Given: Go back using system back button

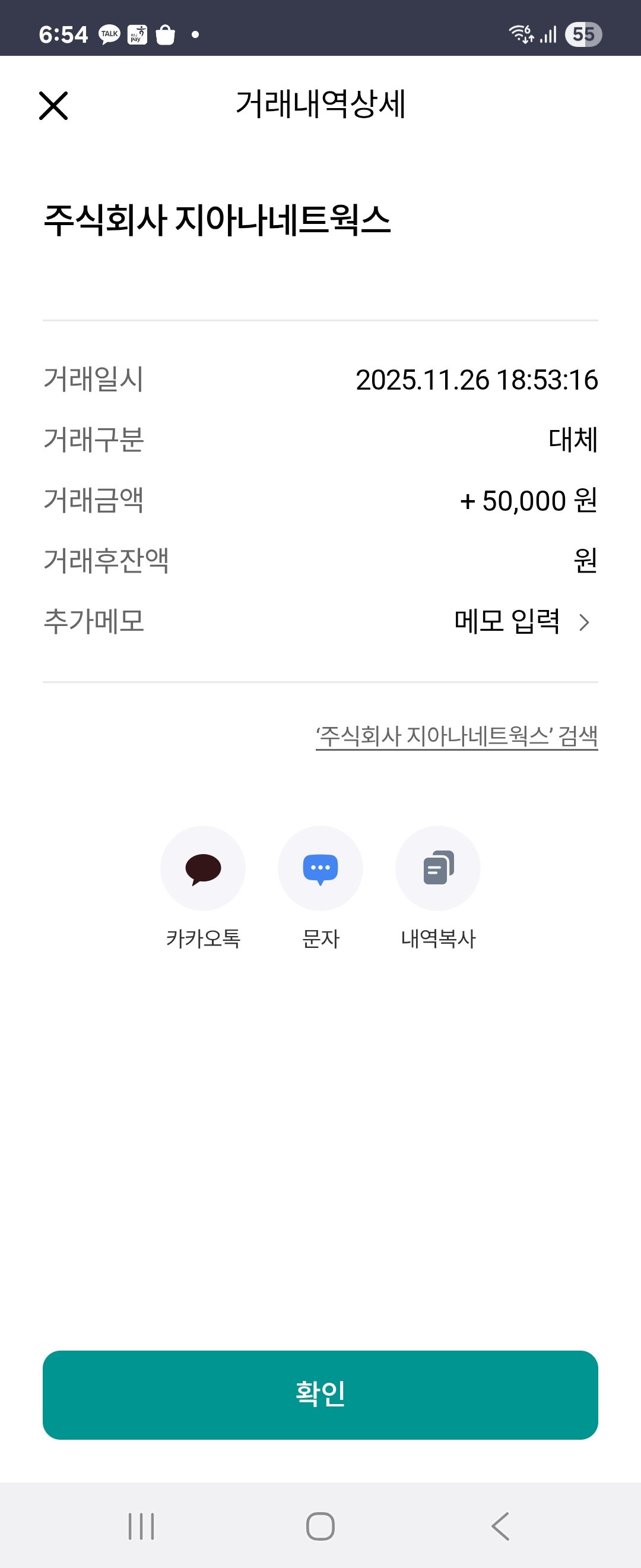Looking at the screenshot, I should point(500,1526).
